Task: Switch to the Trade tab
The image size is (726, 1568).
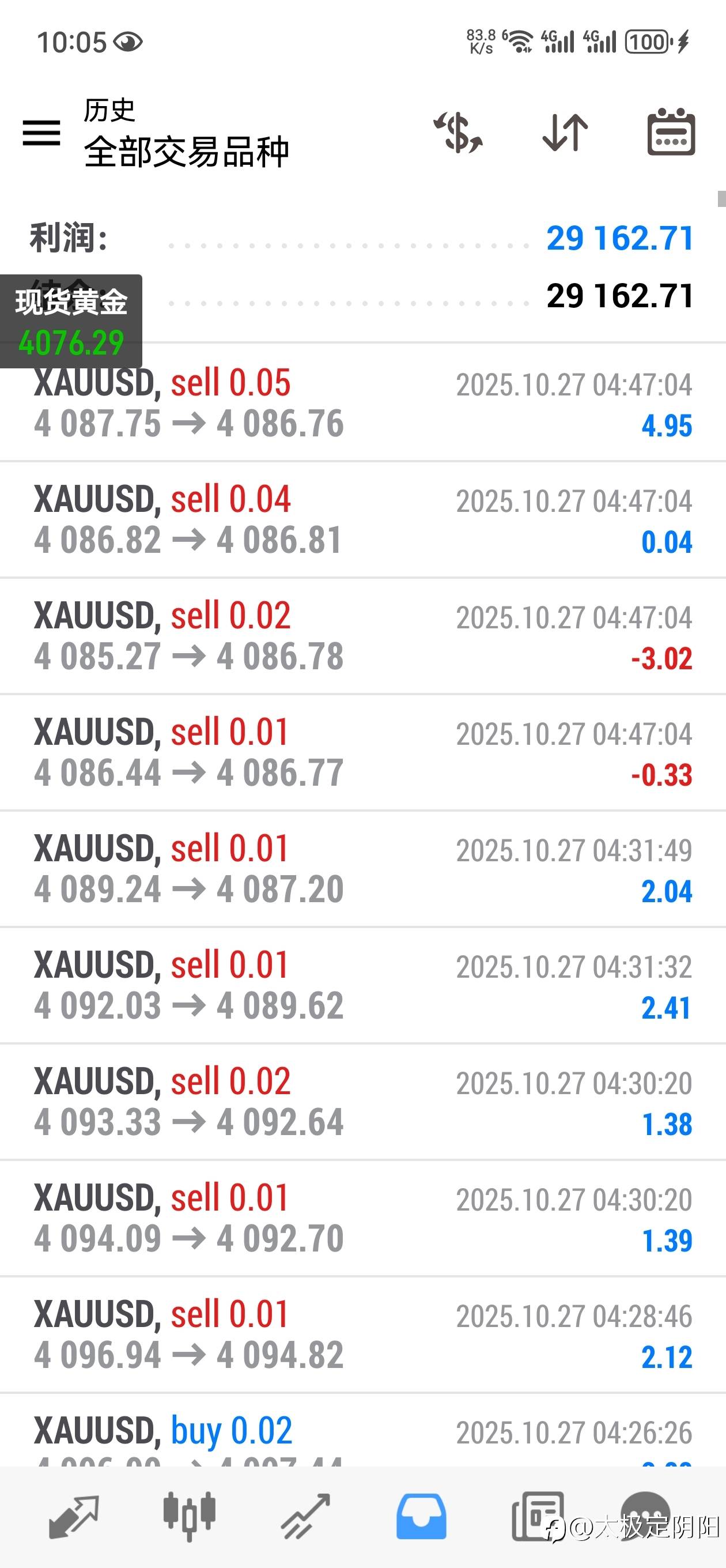Action: tap(305, 1517)
